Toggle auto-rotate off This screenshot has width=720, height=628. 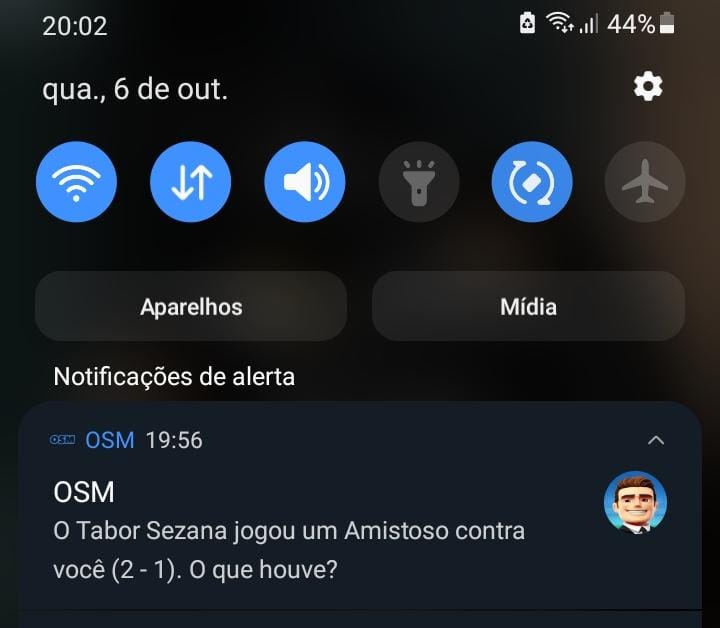[532, 182]
